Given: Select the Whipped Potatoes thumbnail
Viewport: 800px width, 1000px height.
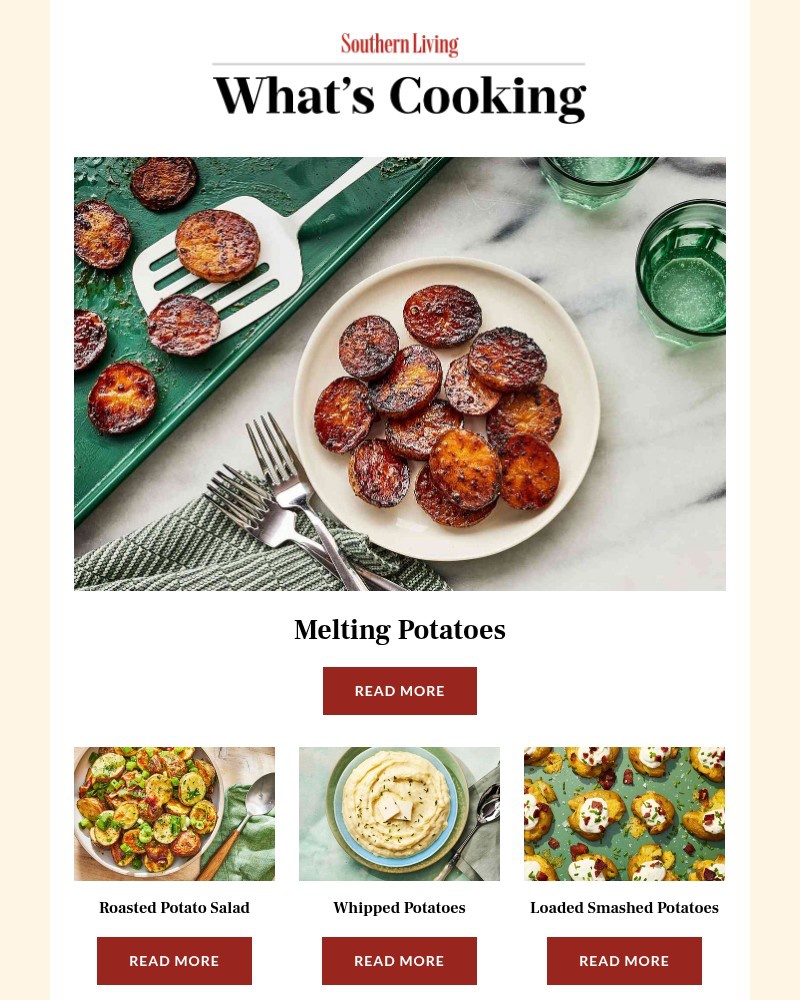Looking at the screenshot, I should click(x=399, y=813).
